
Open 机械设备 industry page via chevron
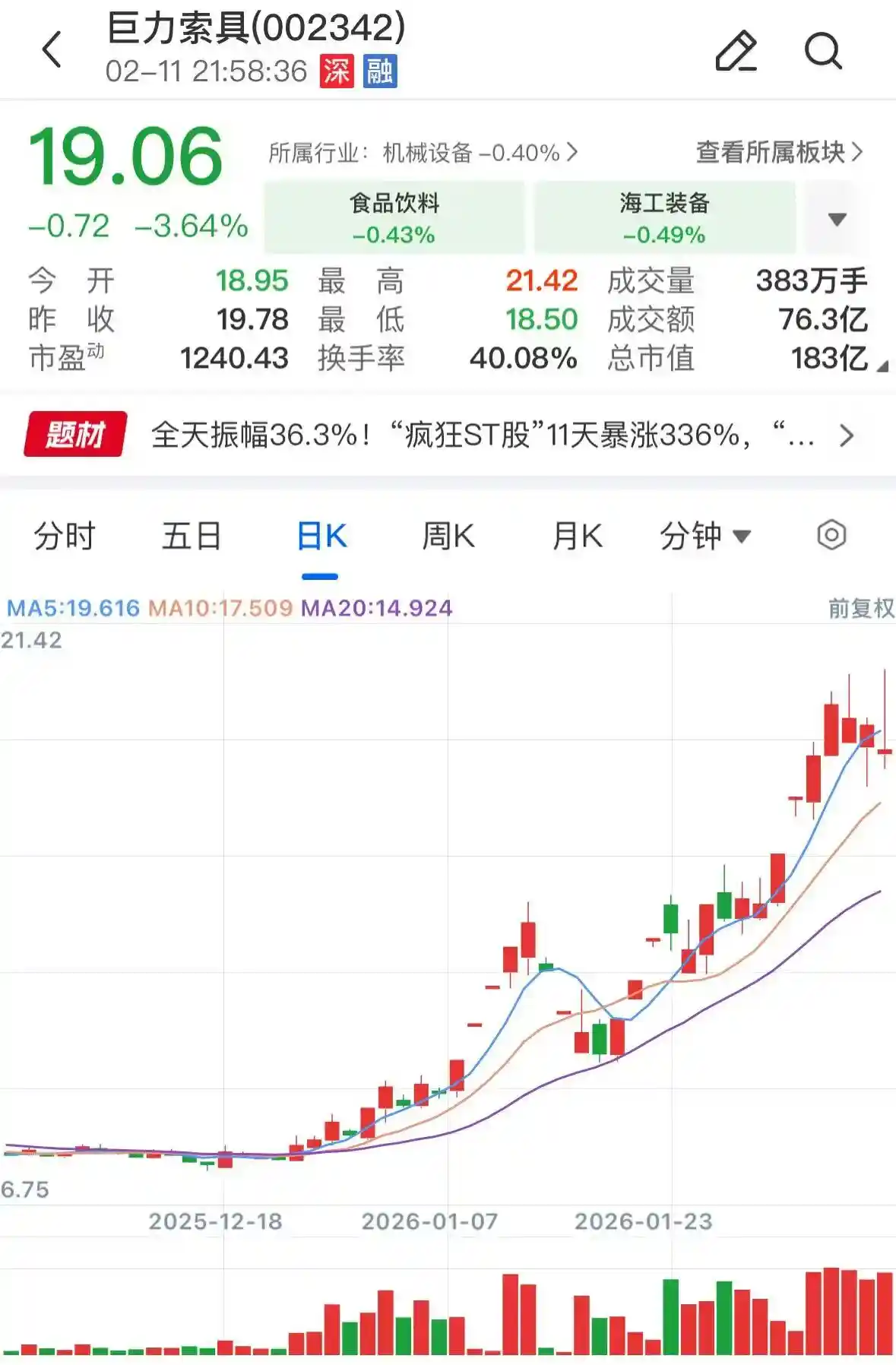[572, 151]
